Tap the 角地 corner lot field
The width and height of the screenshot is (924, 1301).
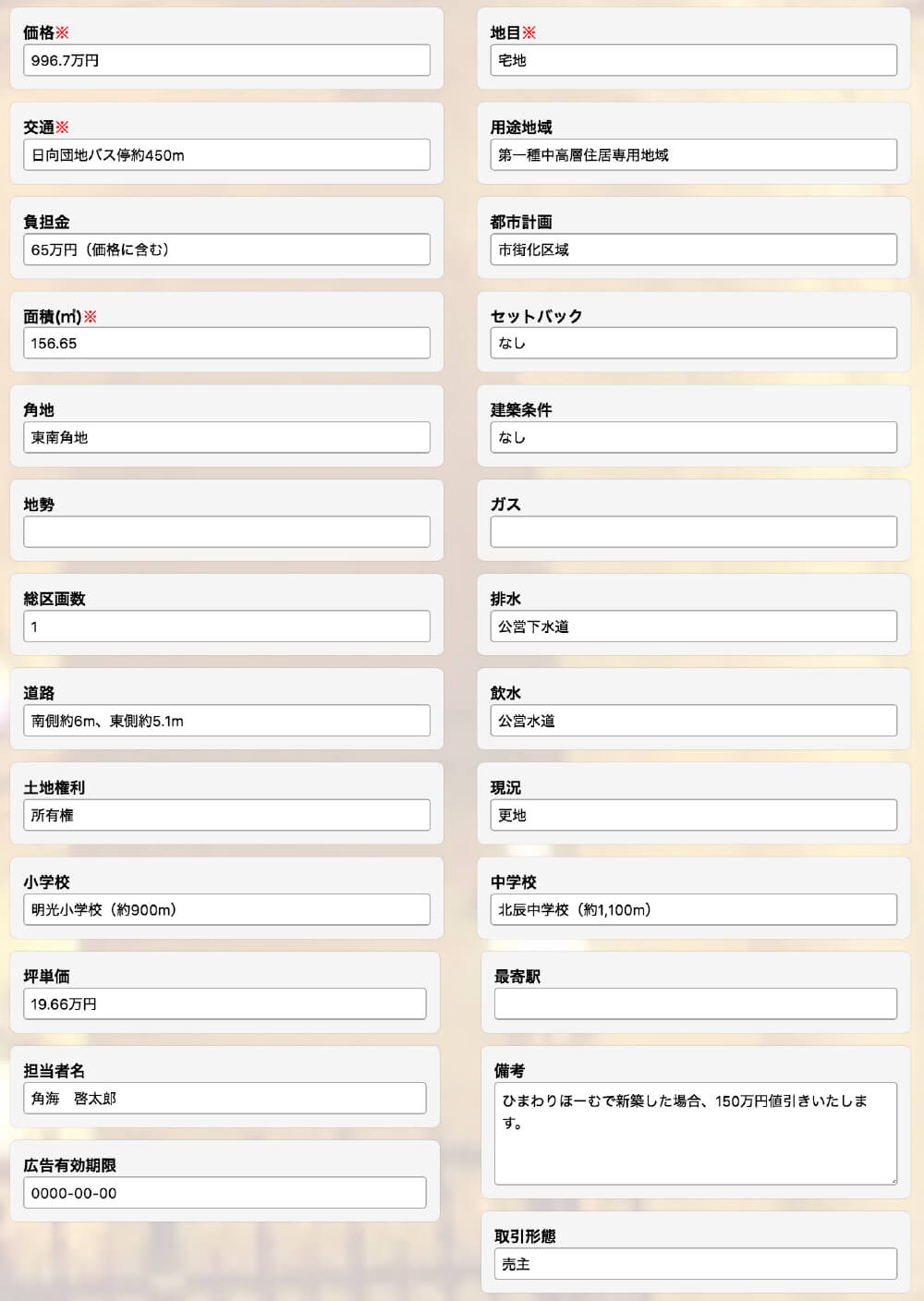click(226, 437)
